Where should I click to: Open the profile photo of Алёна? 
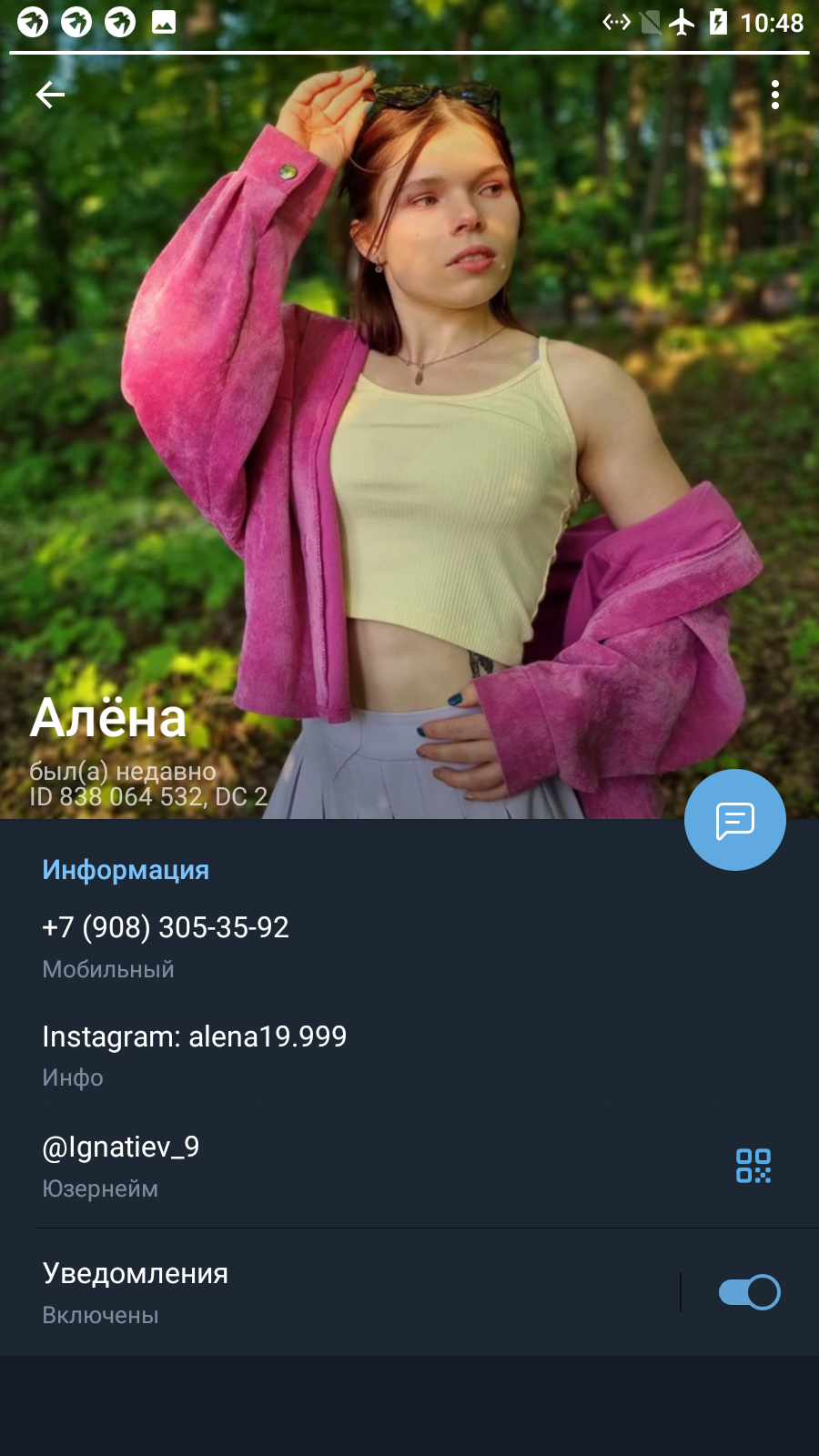pyautogui.click(x=409, y=409)
